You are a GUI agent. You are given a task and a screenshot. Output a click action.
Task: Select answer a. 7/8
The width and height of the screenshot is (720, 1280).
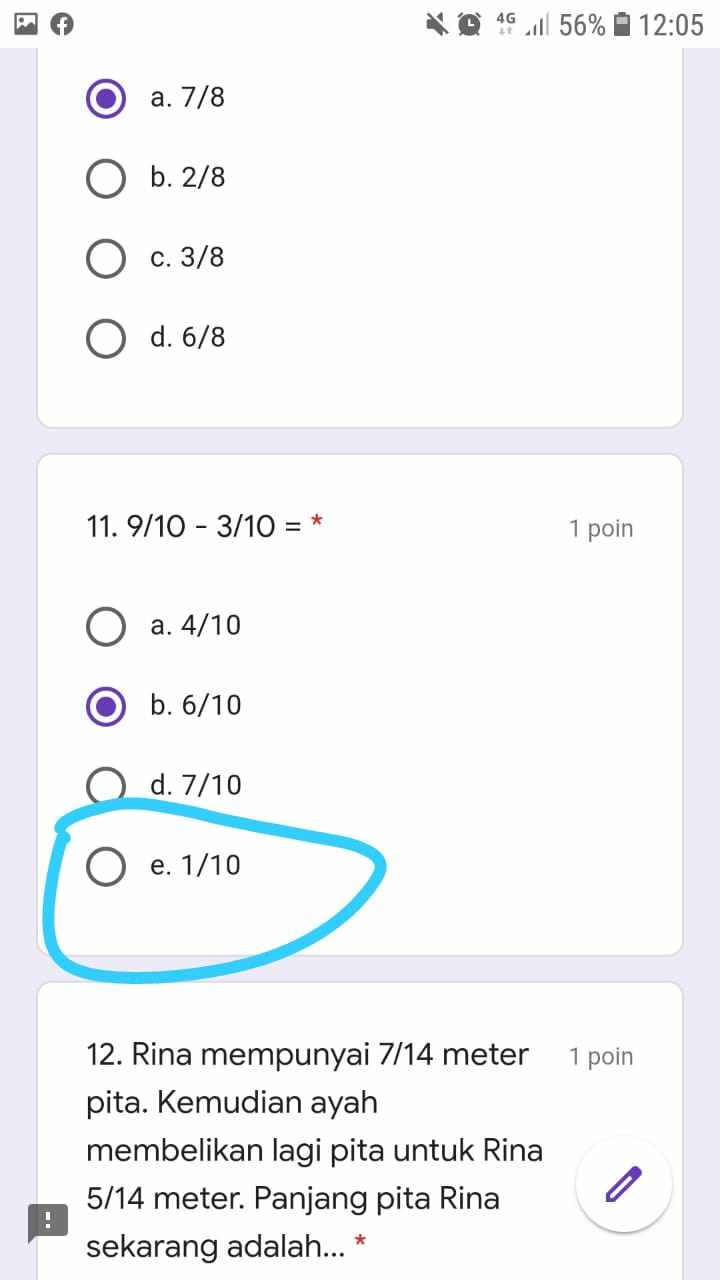[x=106, y=98]
